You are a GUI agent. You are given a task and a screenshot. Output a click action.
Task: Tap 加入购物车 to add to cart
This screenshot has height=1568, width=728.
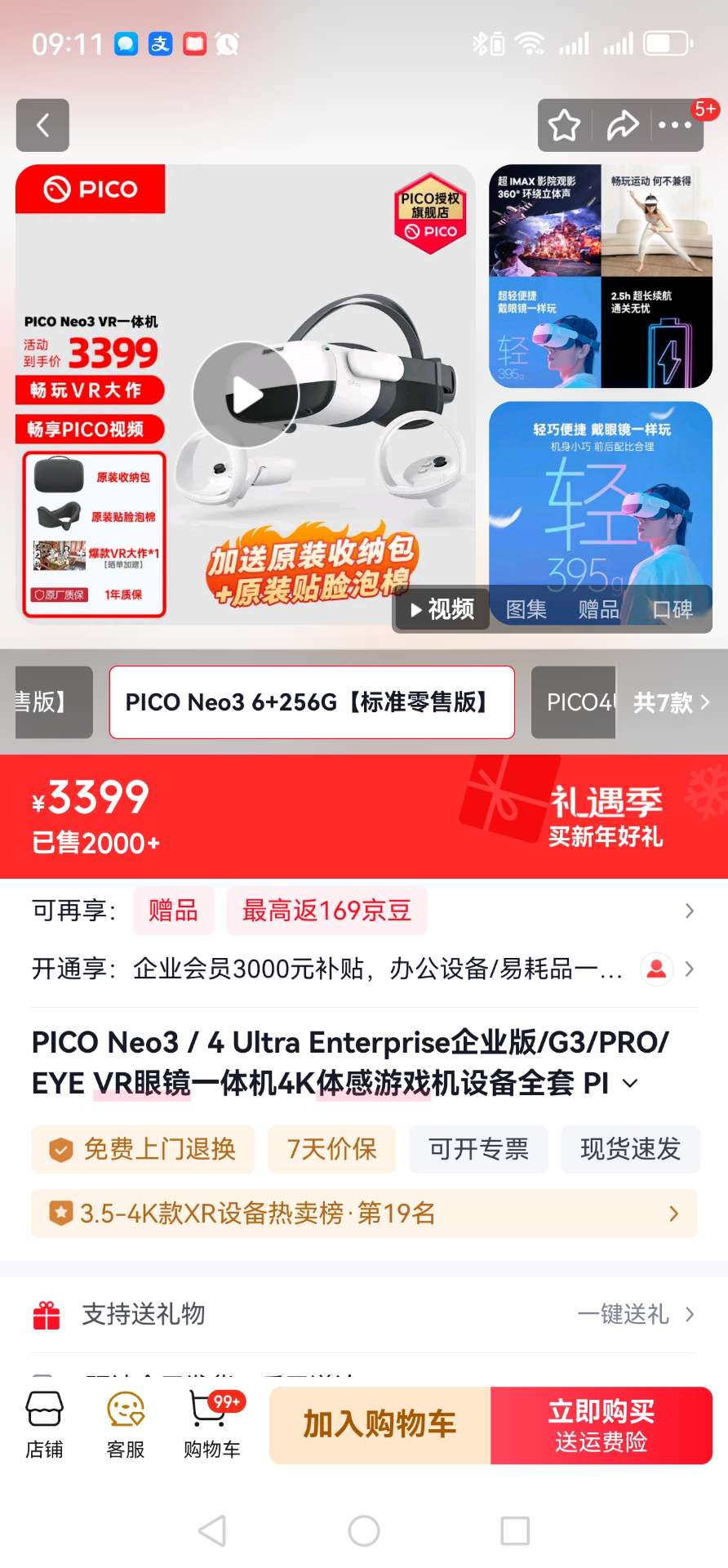click(380, 1425)
